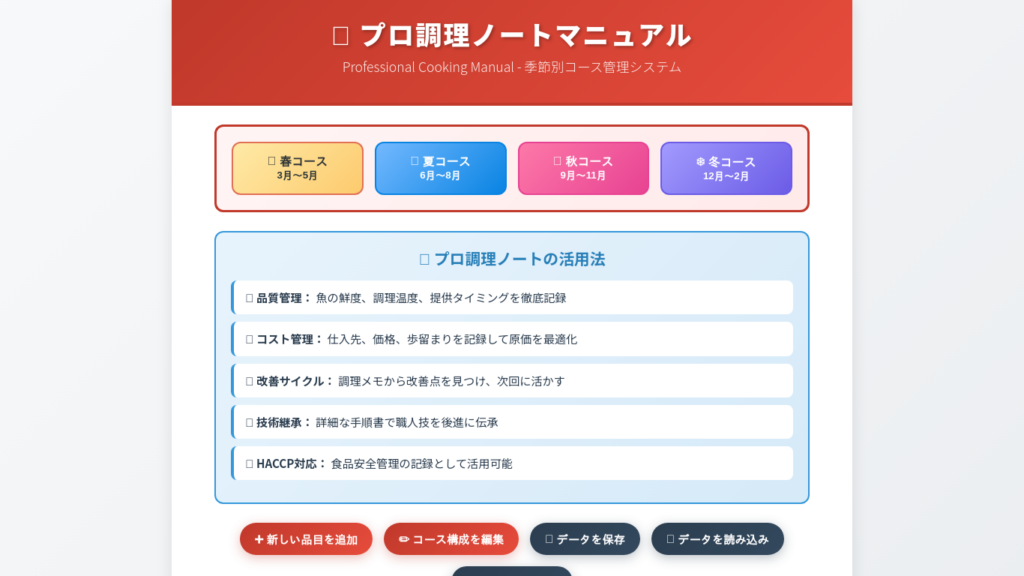Open the 秋コース tab

click(583, 168)
